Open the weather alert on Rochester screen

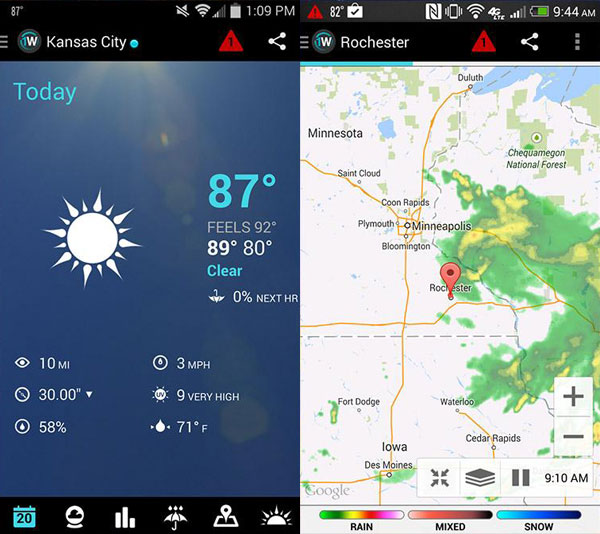click(484, 42)
